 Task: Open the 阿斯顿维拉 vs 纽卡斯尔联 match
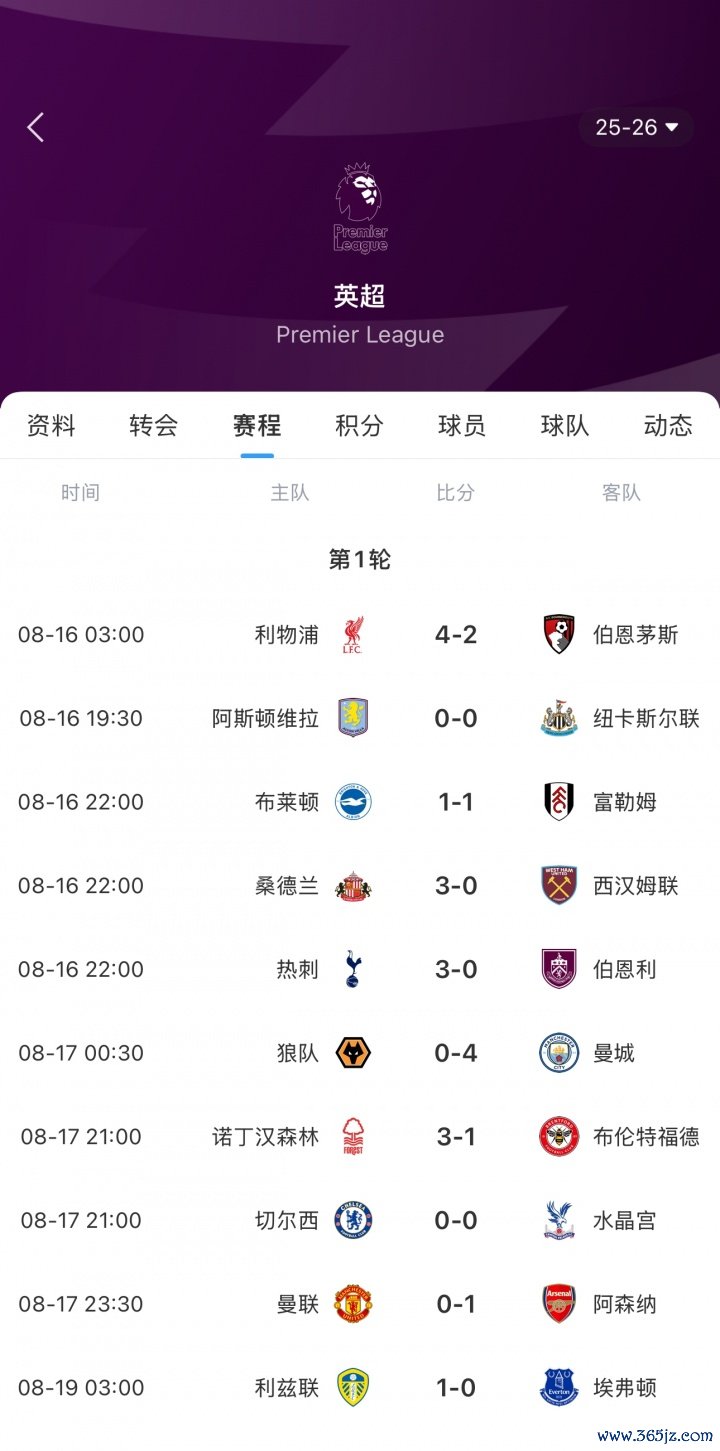tap(360, 718)
